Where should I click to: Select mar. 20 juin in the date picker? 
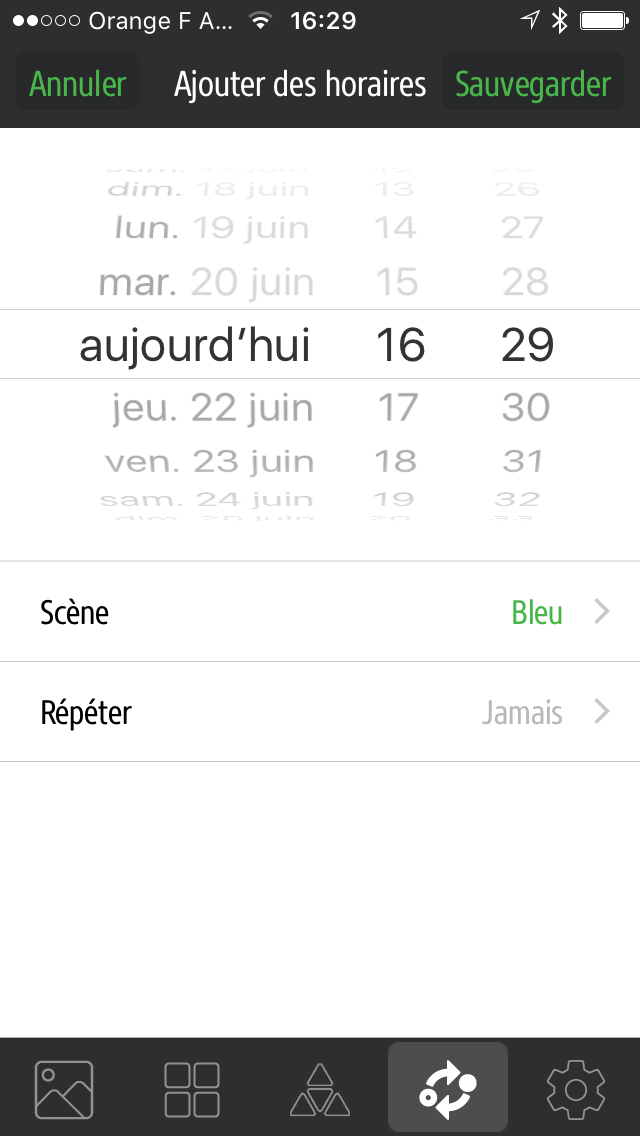pos(206,282)
